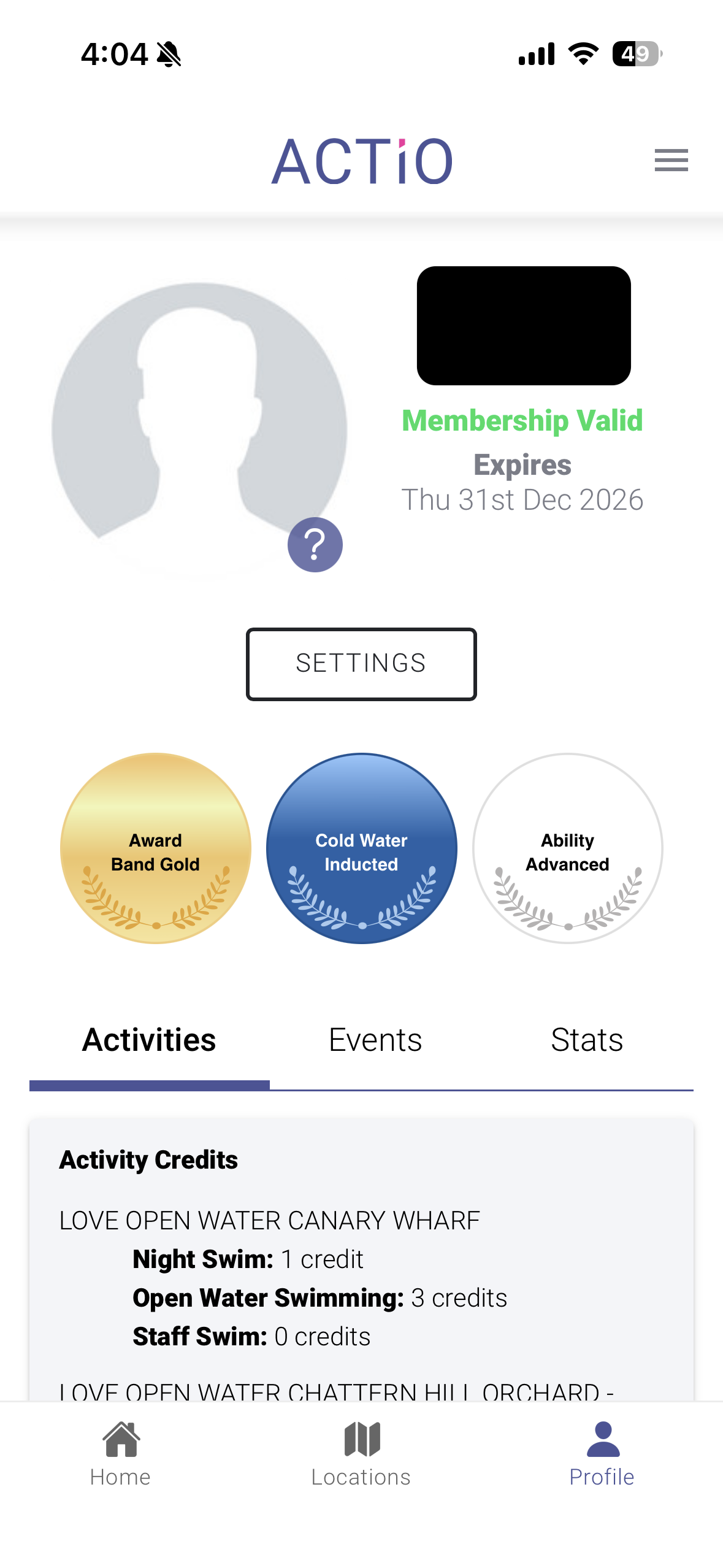Tap the profile avatar picture
723x1568 pixels.
tap(199, 429)
